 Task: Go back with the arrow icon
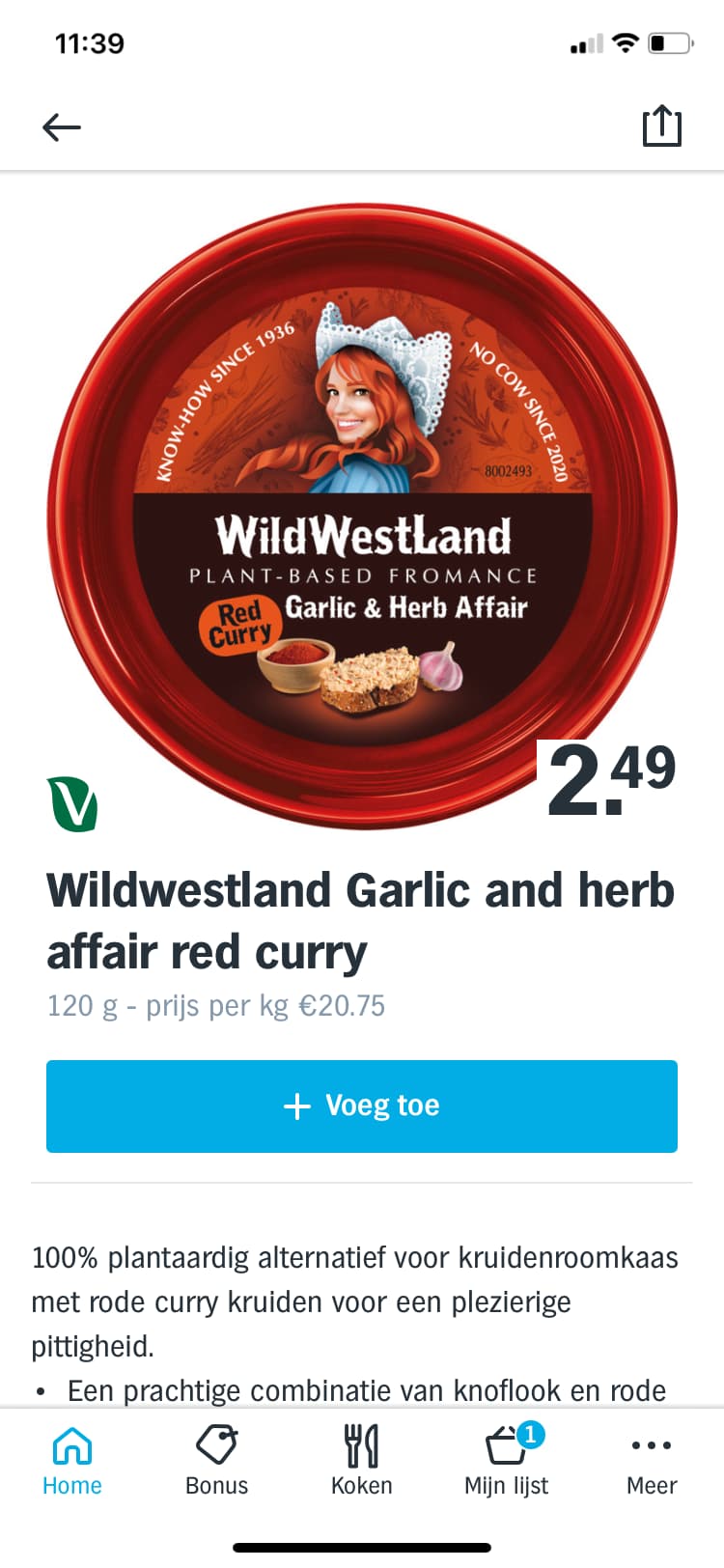click(x=62, y=126)
